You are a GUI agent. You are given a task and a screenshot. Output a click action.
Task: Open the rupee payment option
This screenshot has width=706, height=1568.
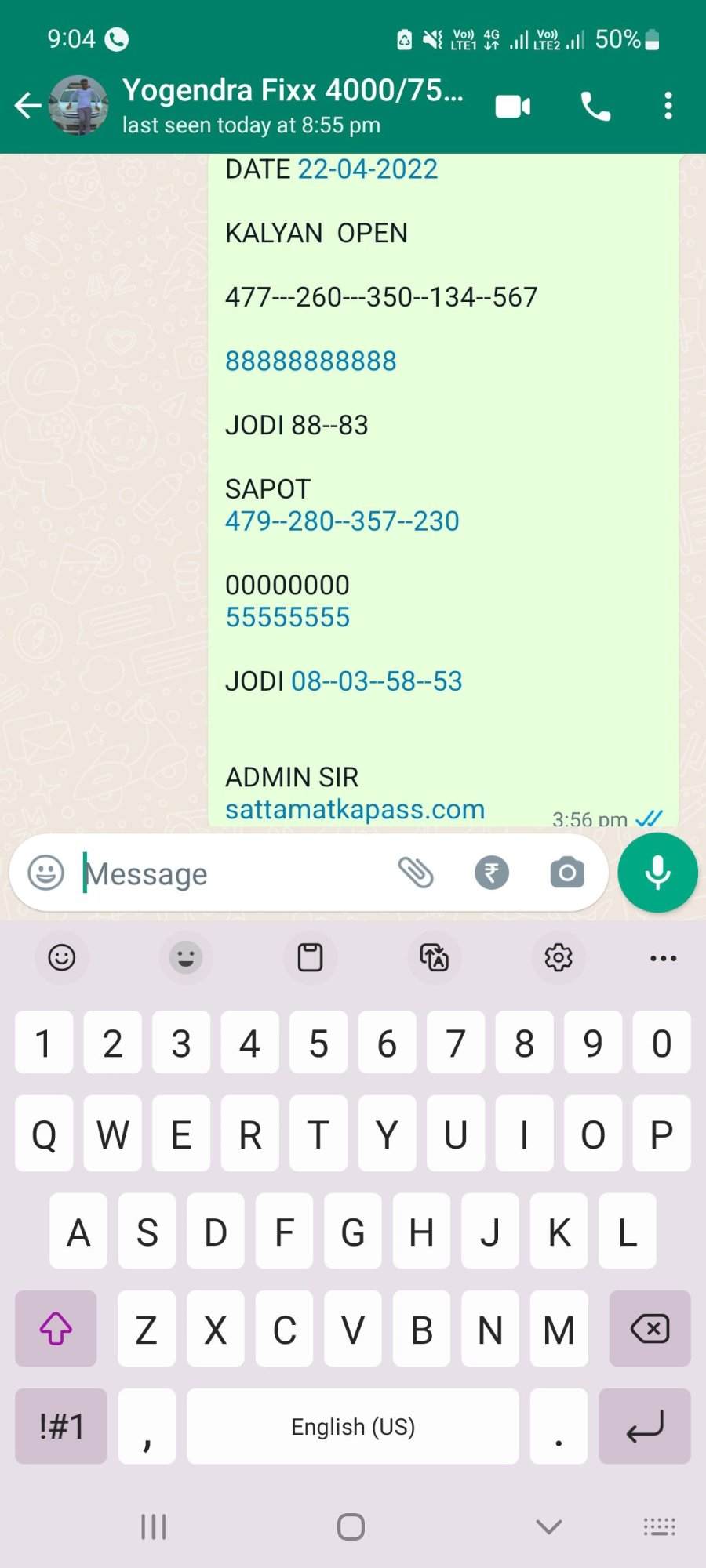[x=492, y=873]
